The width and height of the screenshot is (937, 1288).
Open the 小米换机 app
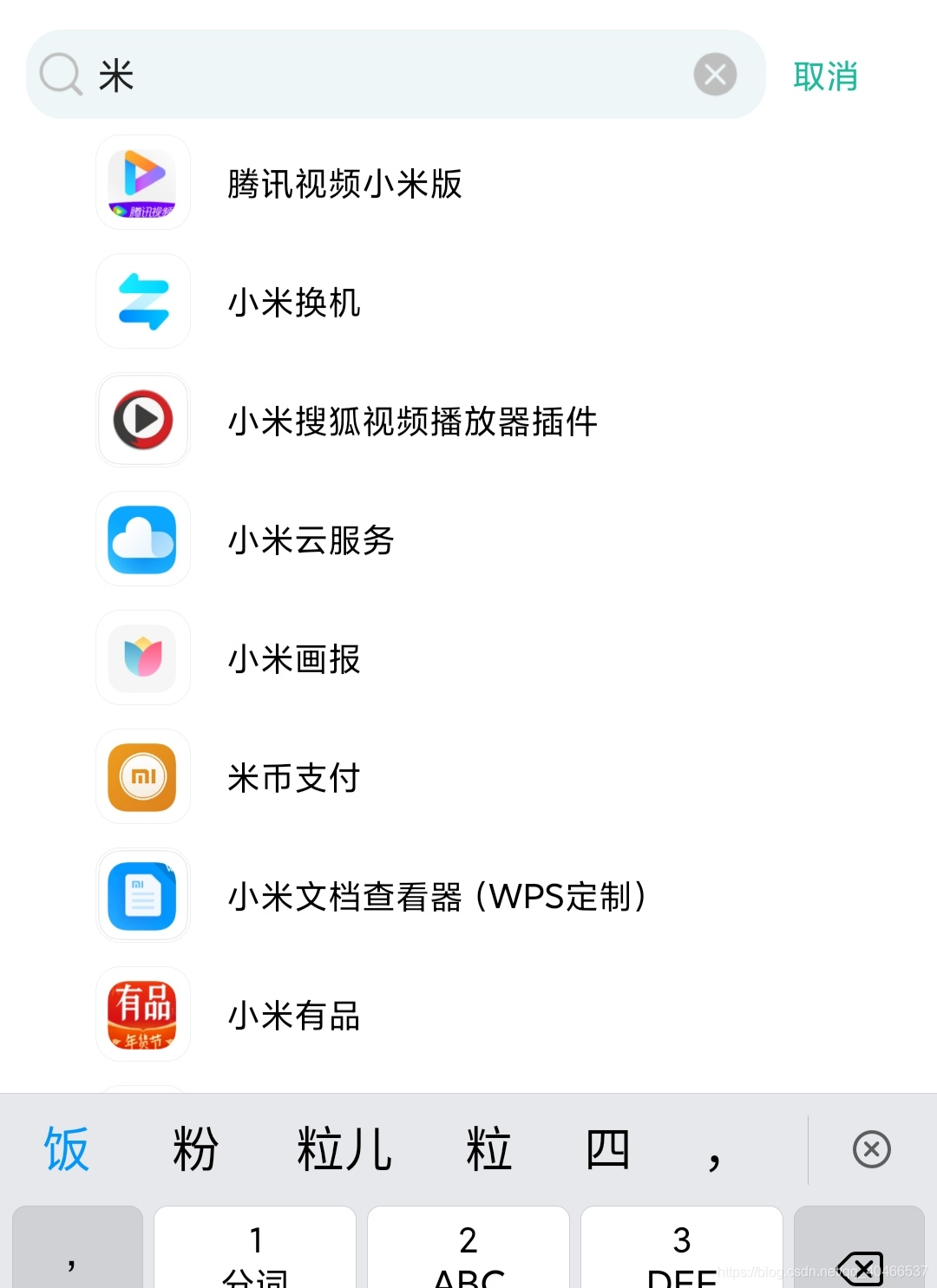pyautogui.click(x=293, y=302)
